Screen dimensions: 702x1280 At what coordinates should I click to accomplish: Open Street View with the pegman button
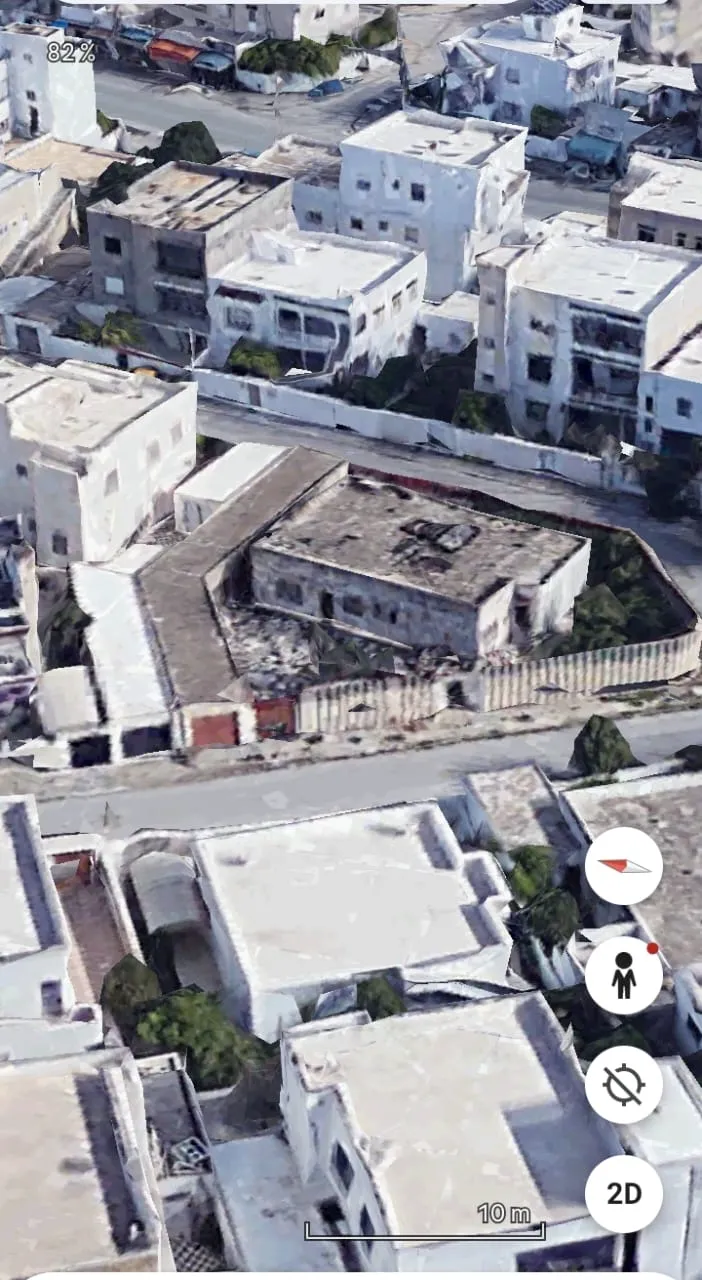pyautogui.click(x=624, y=975)
